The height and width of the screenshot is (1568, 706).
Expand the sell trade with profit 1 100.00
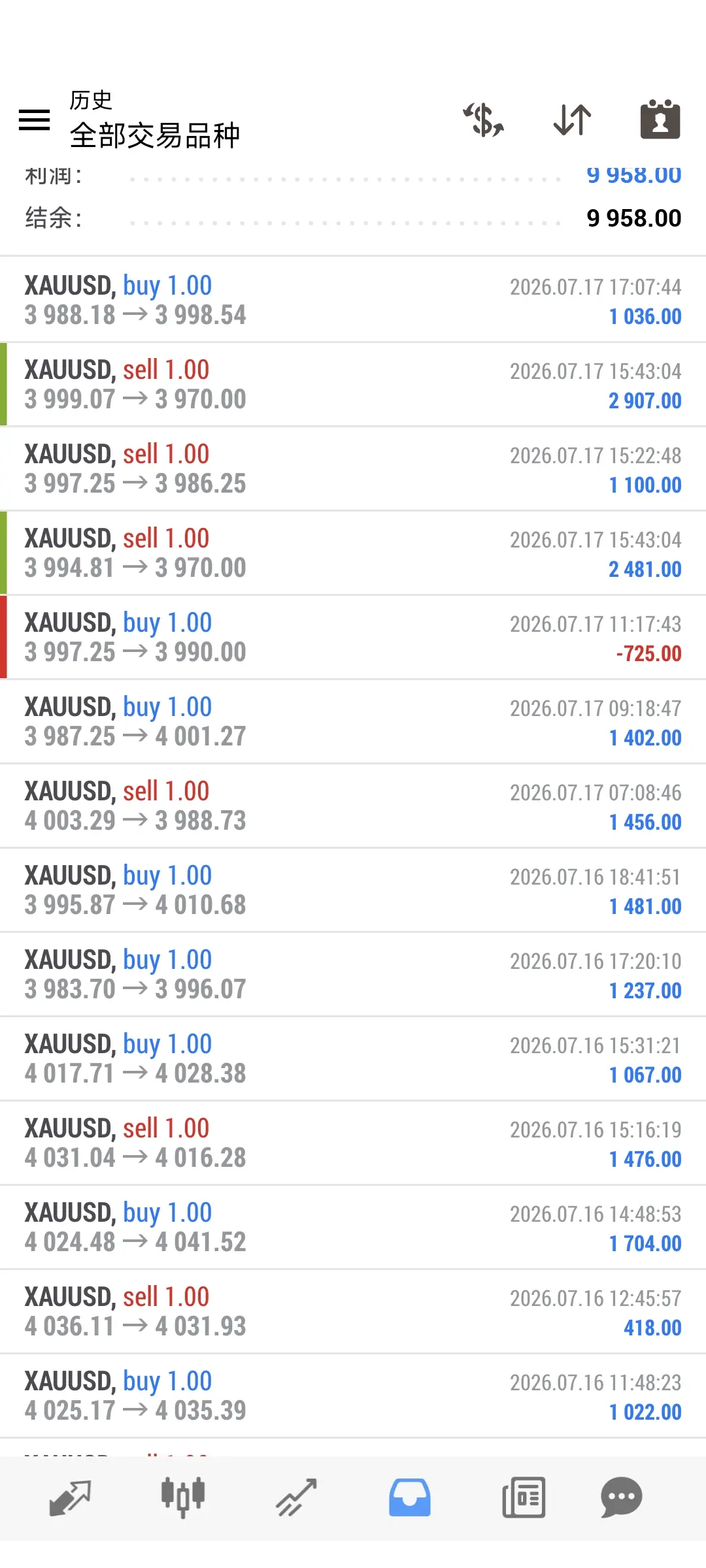coord(353,468)
